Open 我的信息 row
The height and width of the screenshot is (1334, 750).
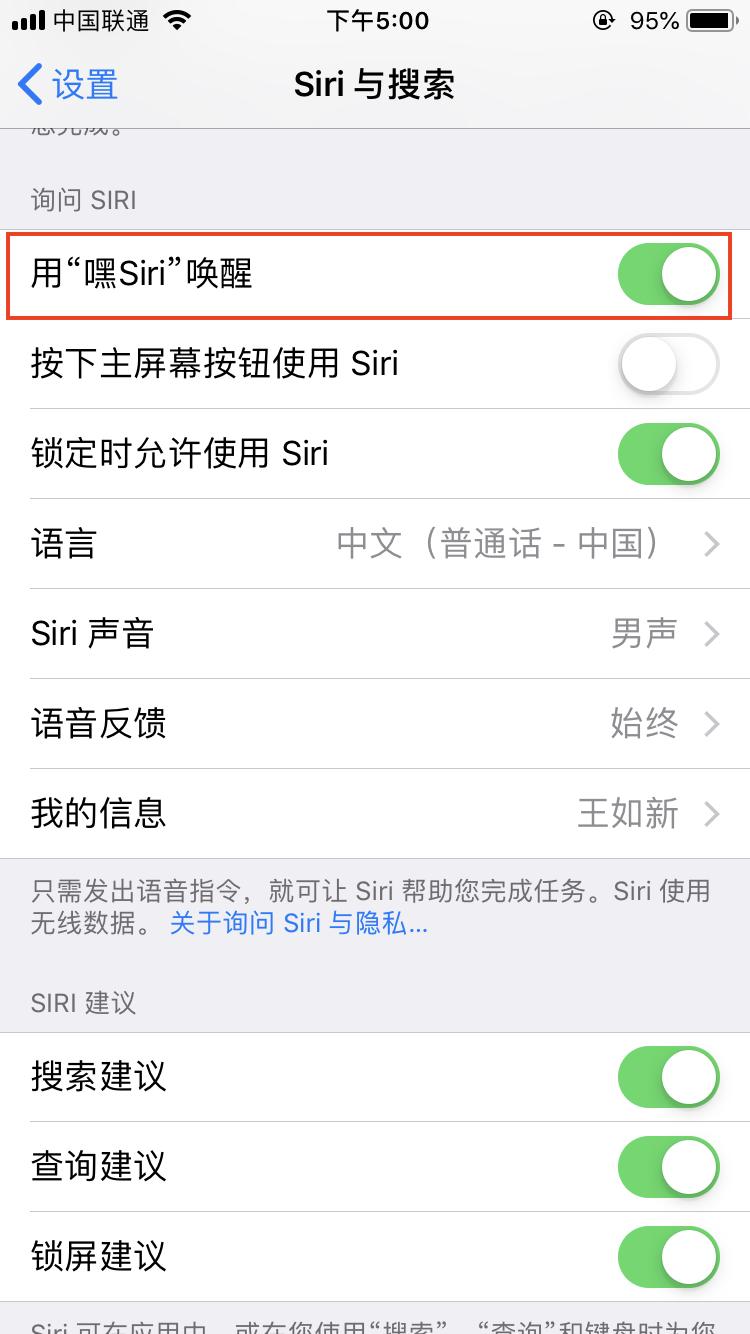tap(375, 813)
